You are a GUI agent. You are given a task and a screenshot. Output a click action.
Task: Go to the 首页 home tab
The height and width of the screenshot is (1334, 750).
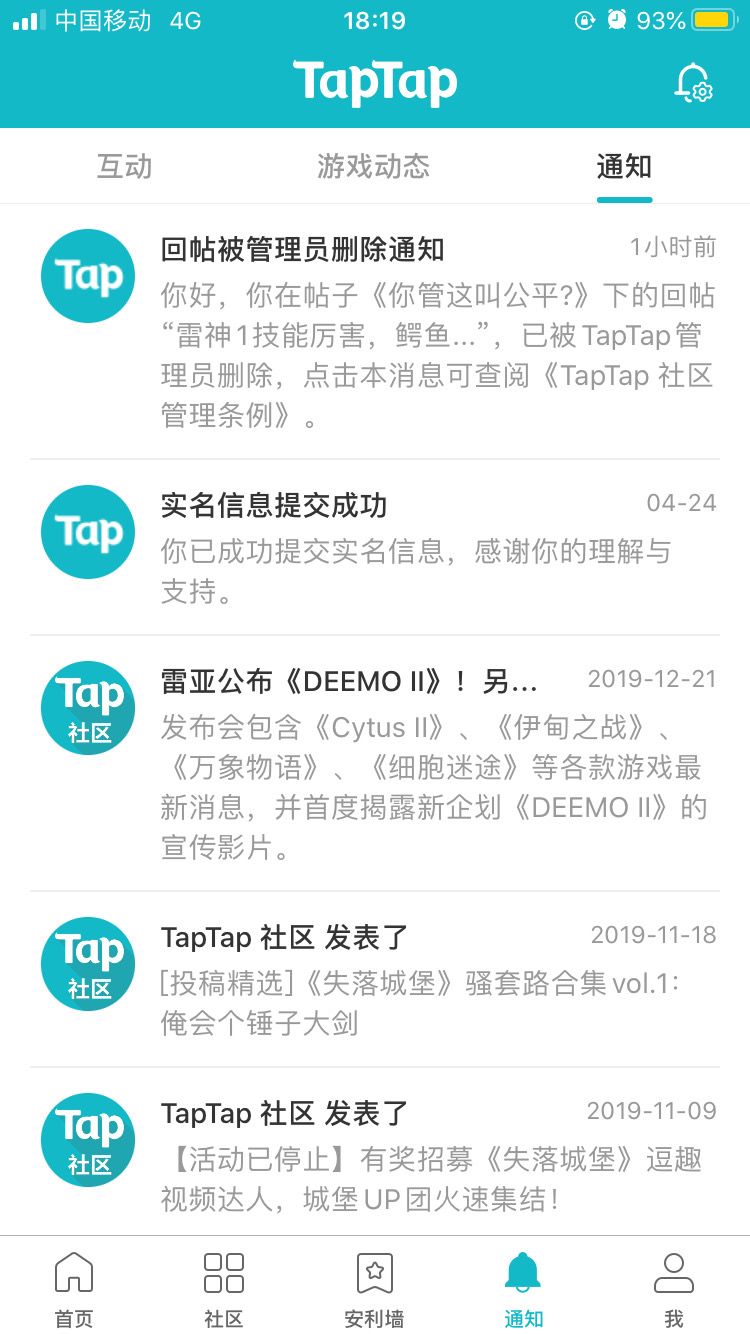point(74,1289)
